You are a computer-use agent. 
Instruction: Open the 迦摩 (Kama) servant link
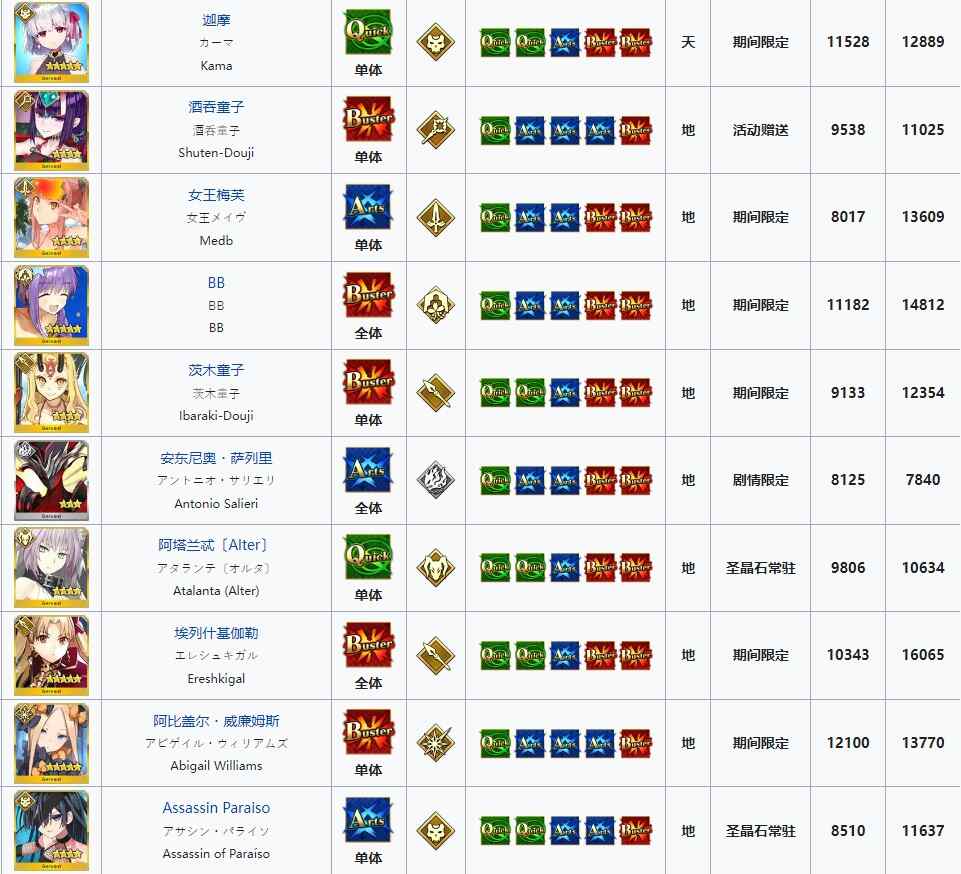coord(216,20)
